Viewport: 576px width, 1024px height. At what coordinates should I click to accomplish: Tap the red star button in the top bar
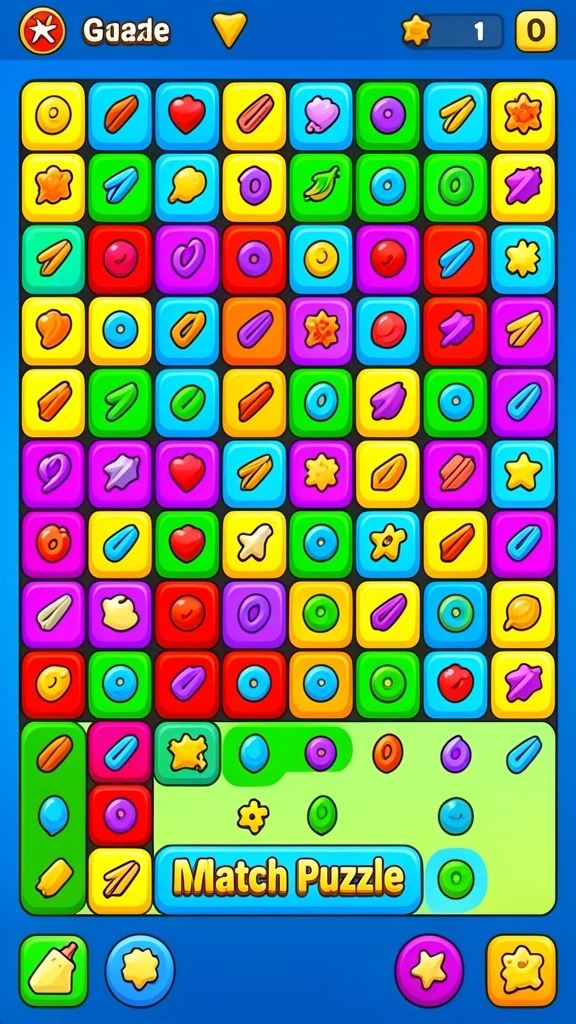click(x=42, y=30)
